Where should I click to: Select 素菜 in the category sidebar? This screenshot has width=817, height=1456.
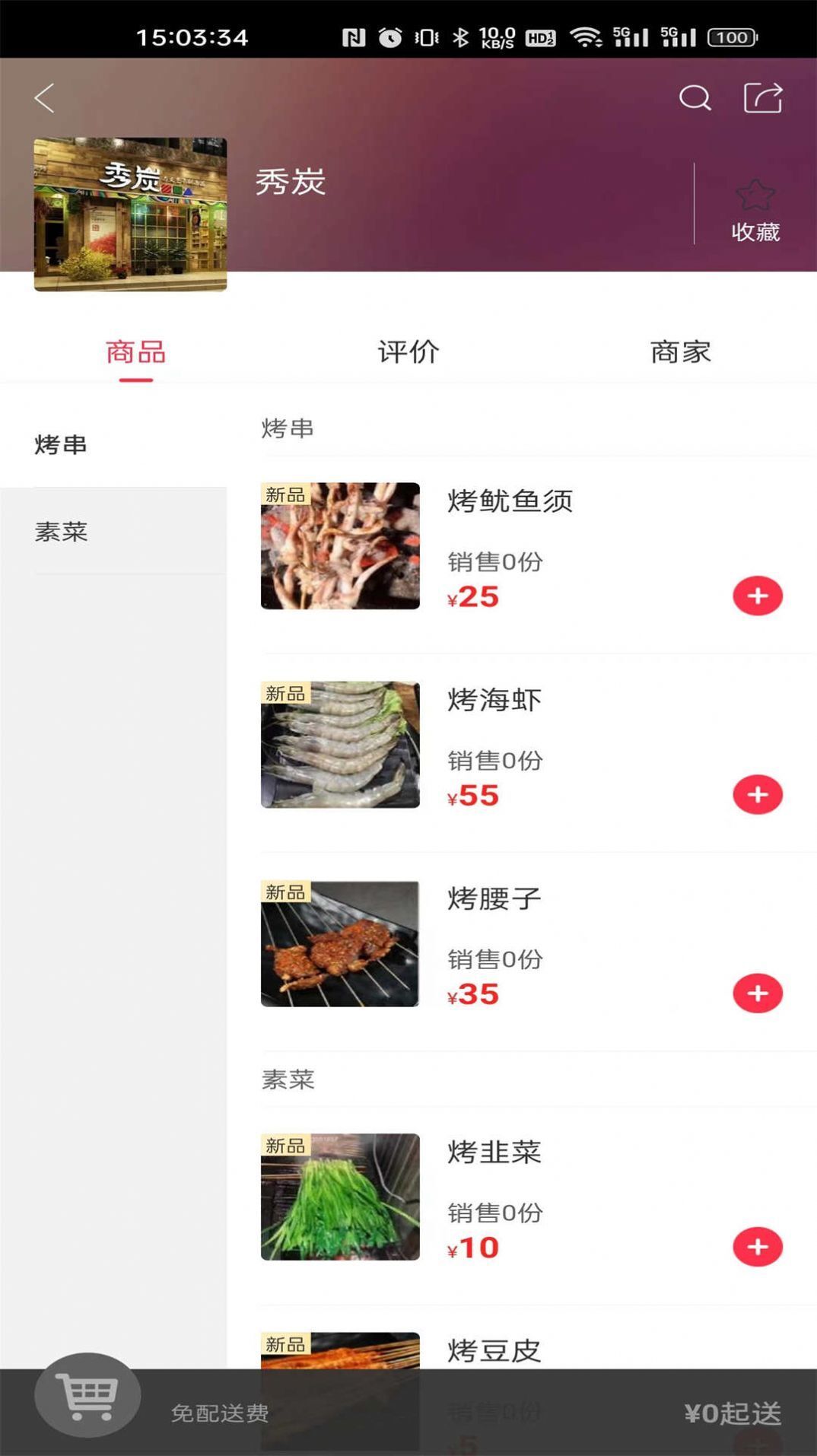61,532
